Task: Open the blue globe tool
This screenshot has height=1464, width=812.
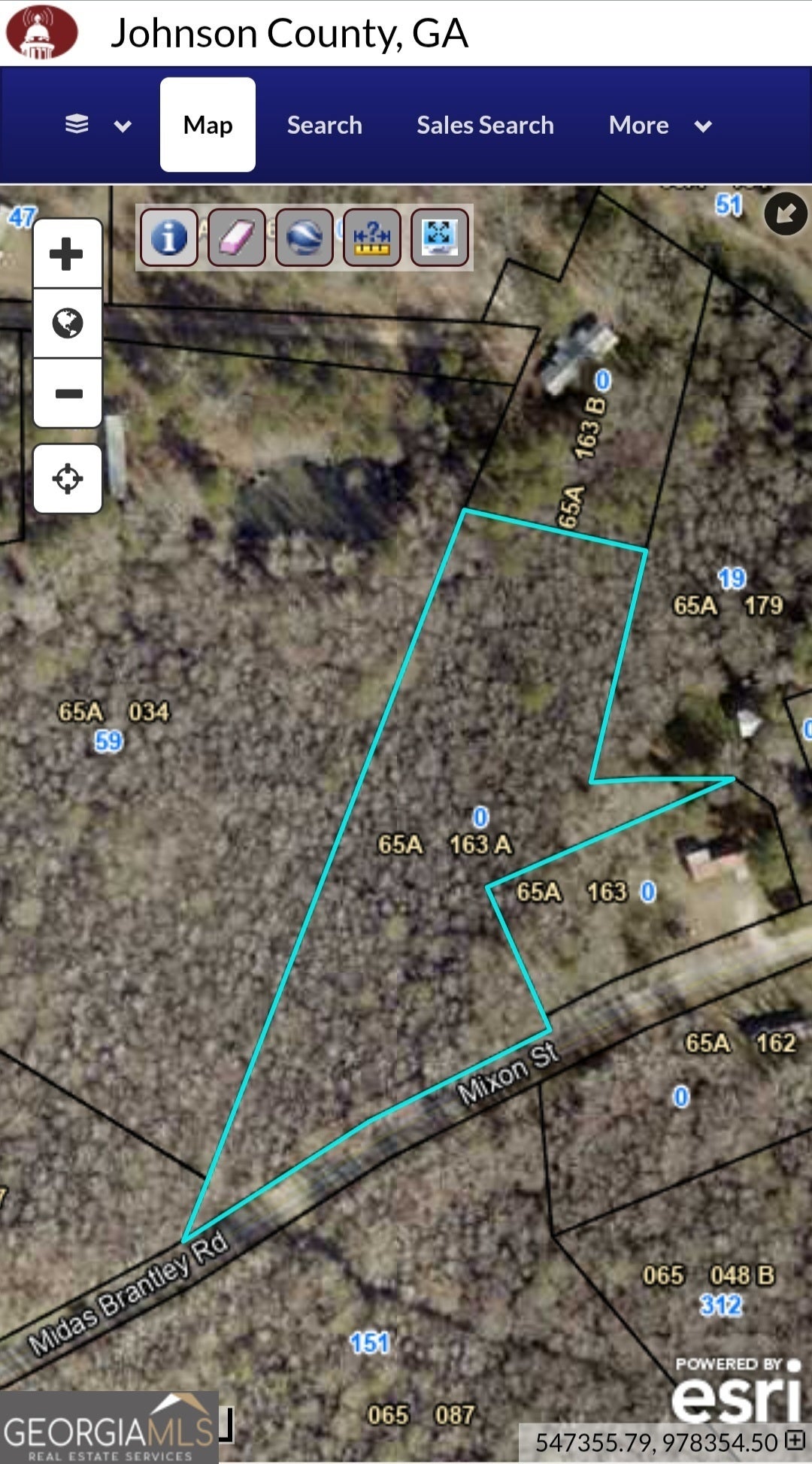Action: 304,238
